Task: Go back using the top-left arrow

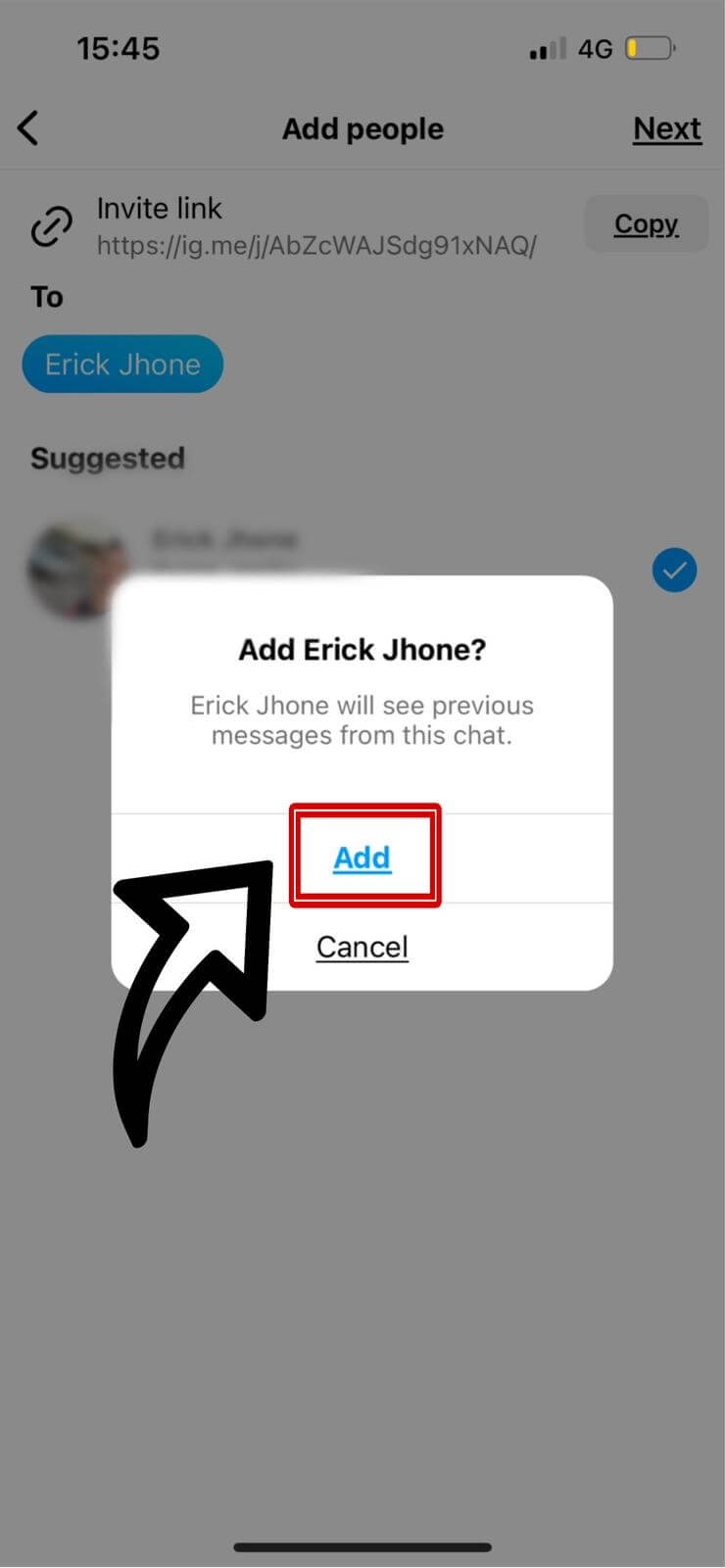Action: [x=29, y=127]
